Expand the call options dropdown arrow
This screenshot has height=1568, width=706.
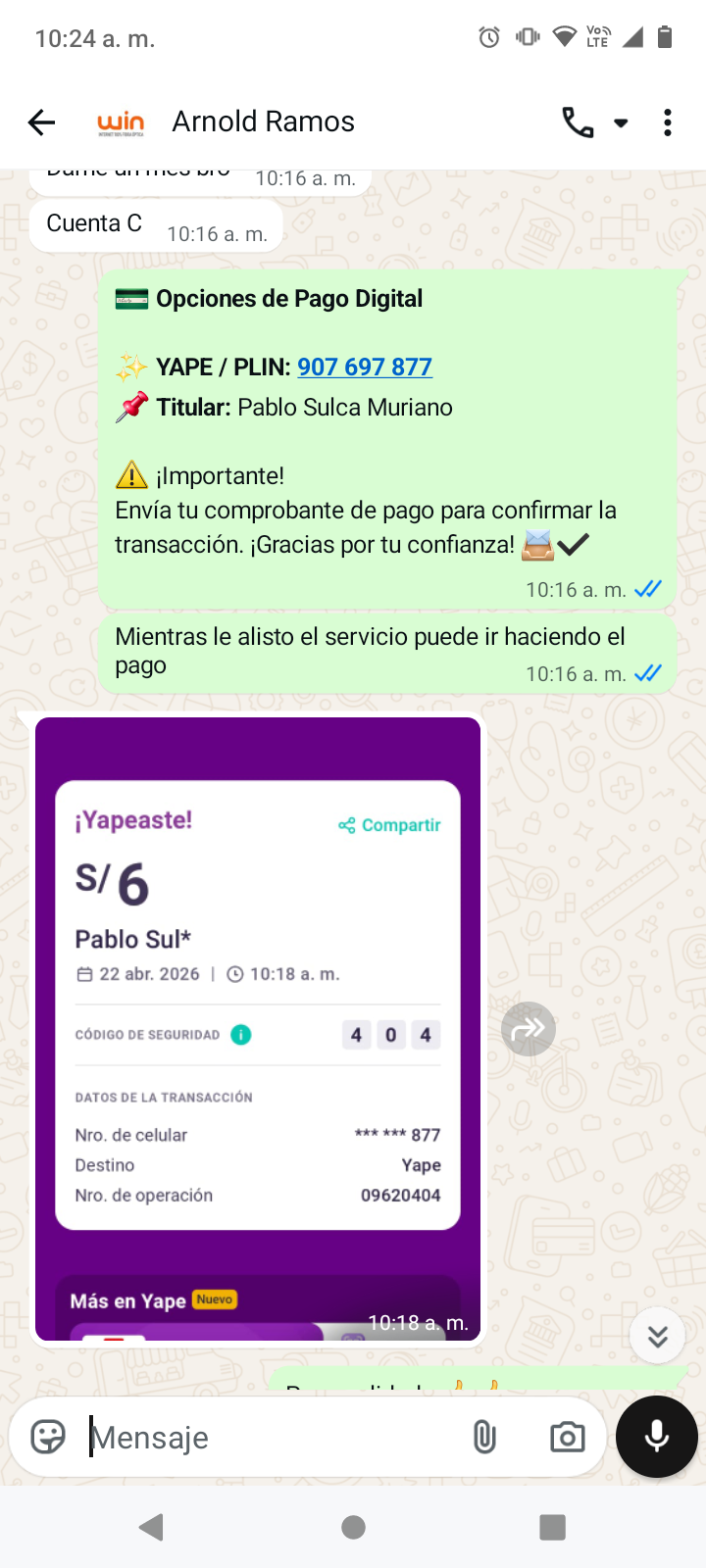click(x=621, y=123)
